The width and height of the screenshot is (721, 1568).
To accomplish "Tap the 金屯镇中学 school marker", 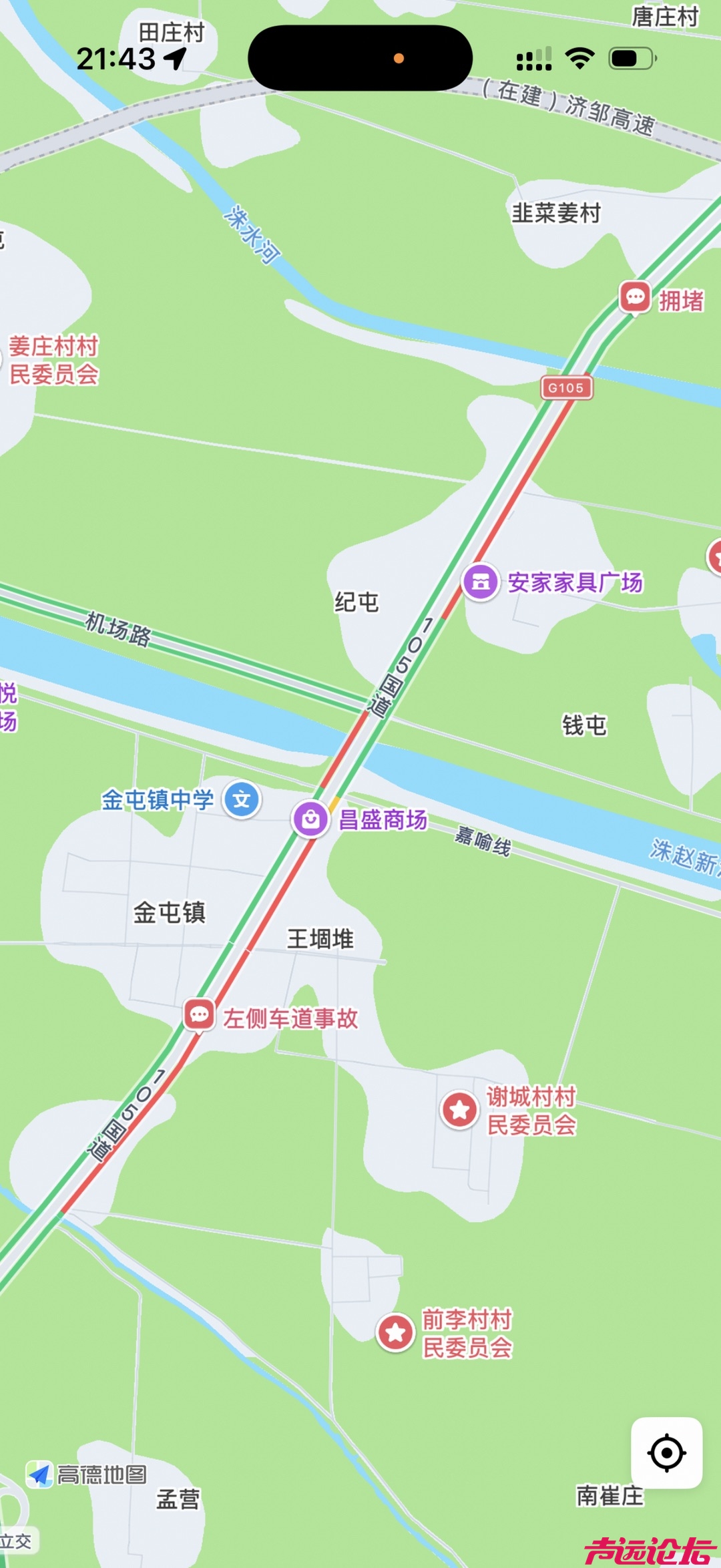I will click(242, 799).
